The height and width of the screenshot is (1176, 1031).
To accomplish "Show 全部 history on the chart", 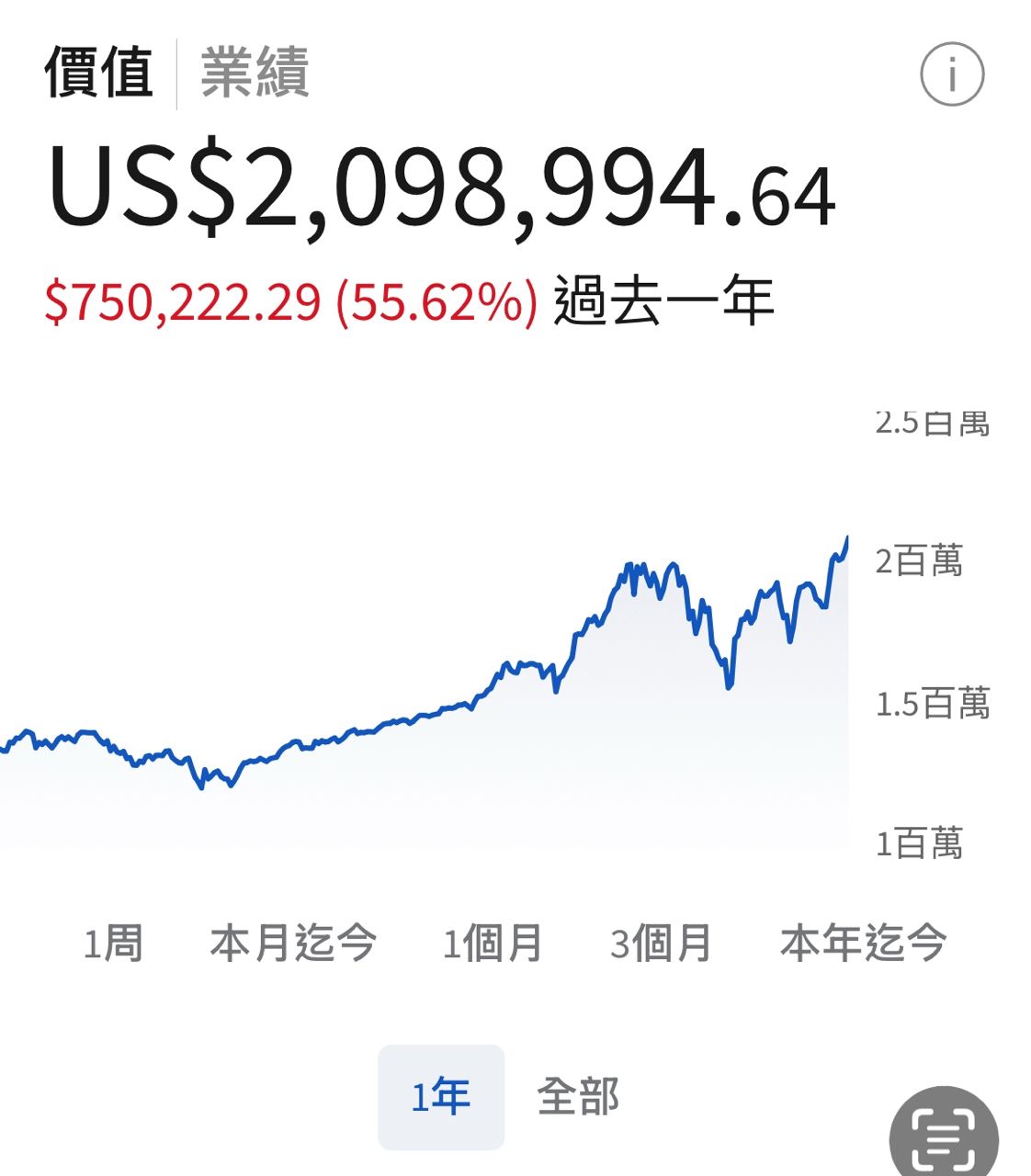I will pos(578,1097).
